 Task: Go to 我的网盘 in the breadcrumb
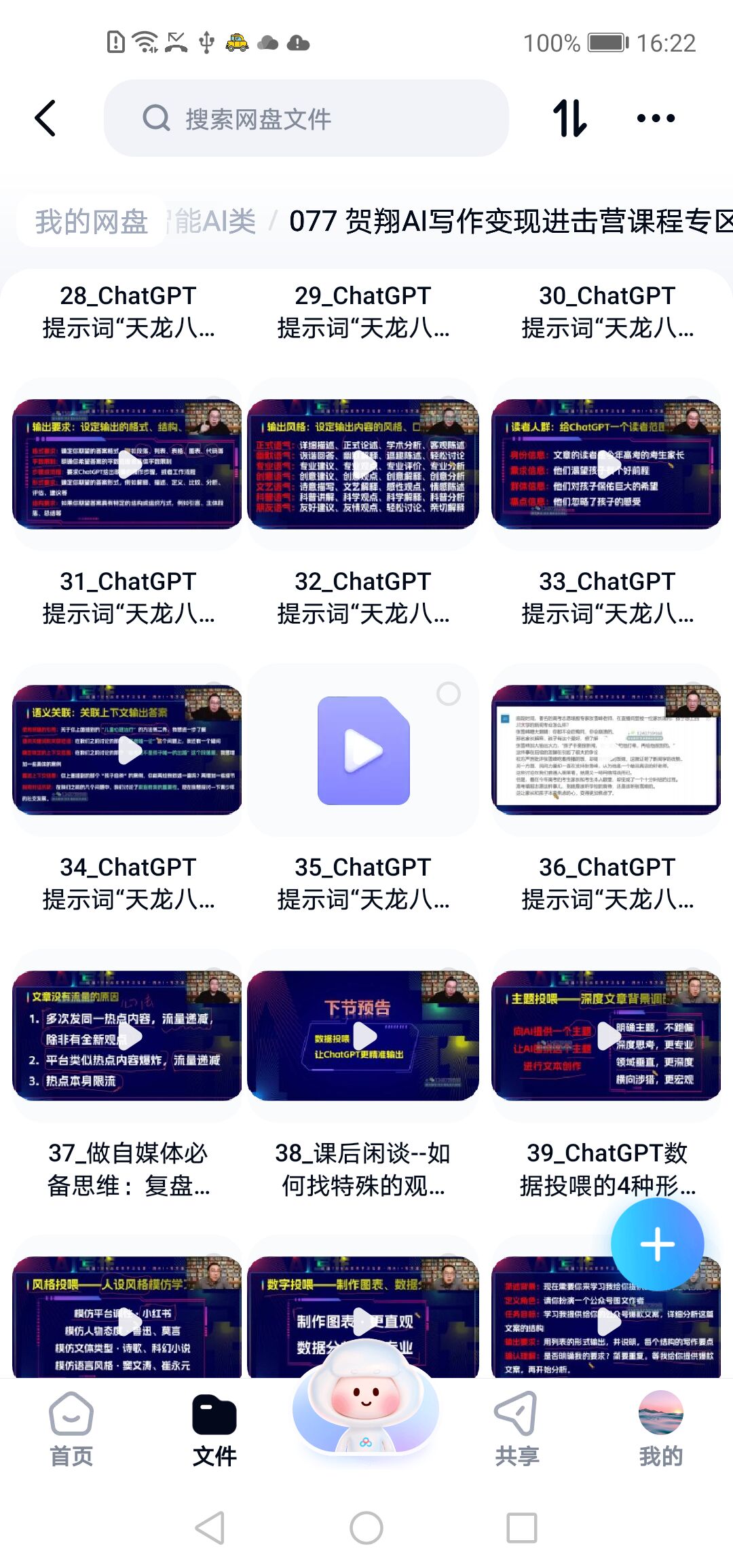point(92,222)
